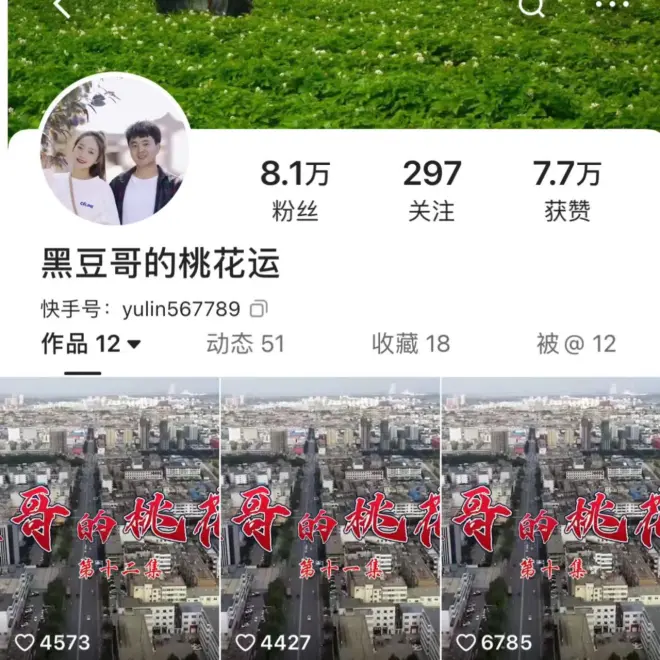The image size is (660, 660).
Task: Play the 第十一集 video
Action: coord(330,518)
